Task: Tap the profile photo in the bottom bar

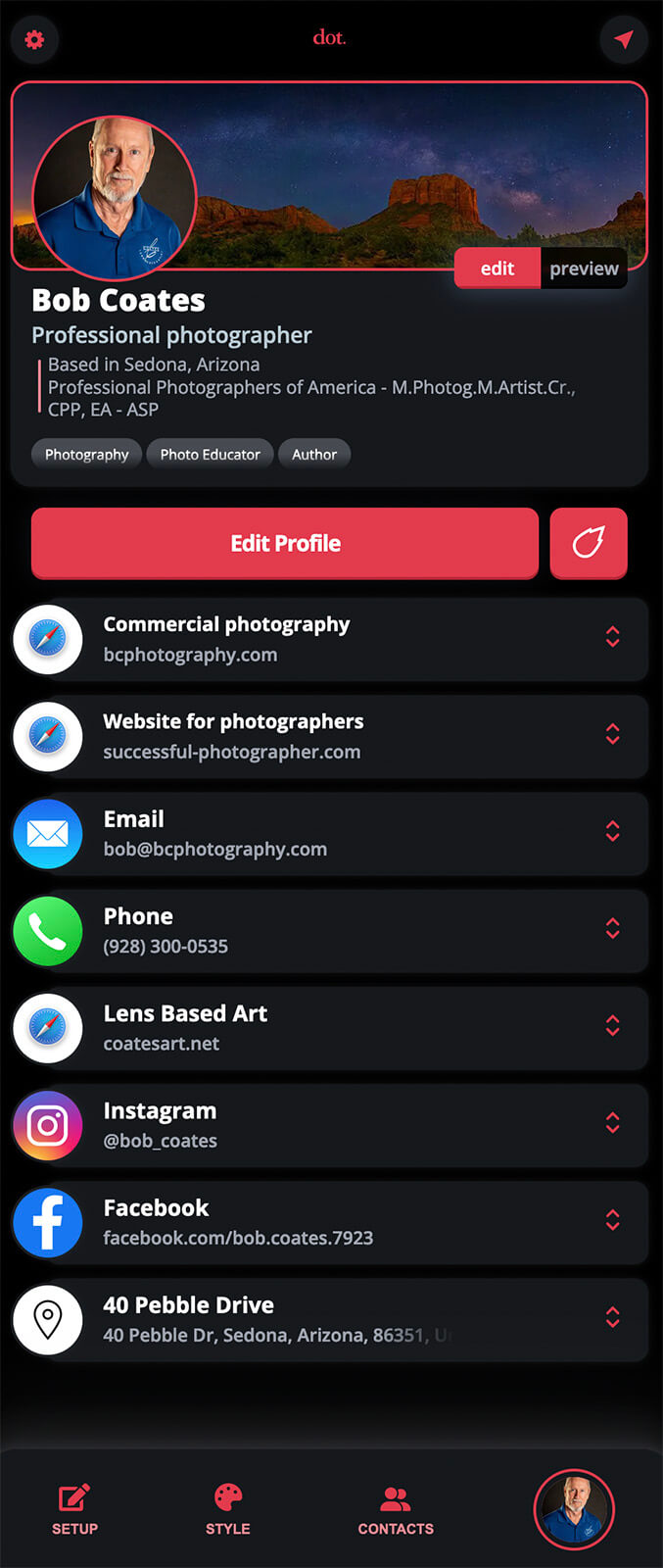Action: (574, 1509)
